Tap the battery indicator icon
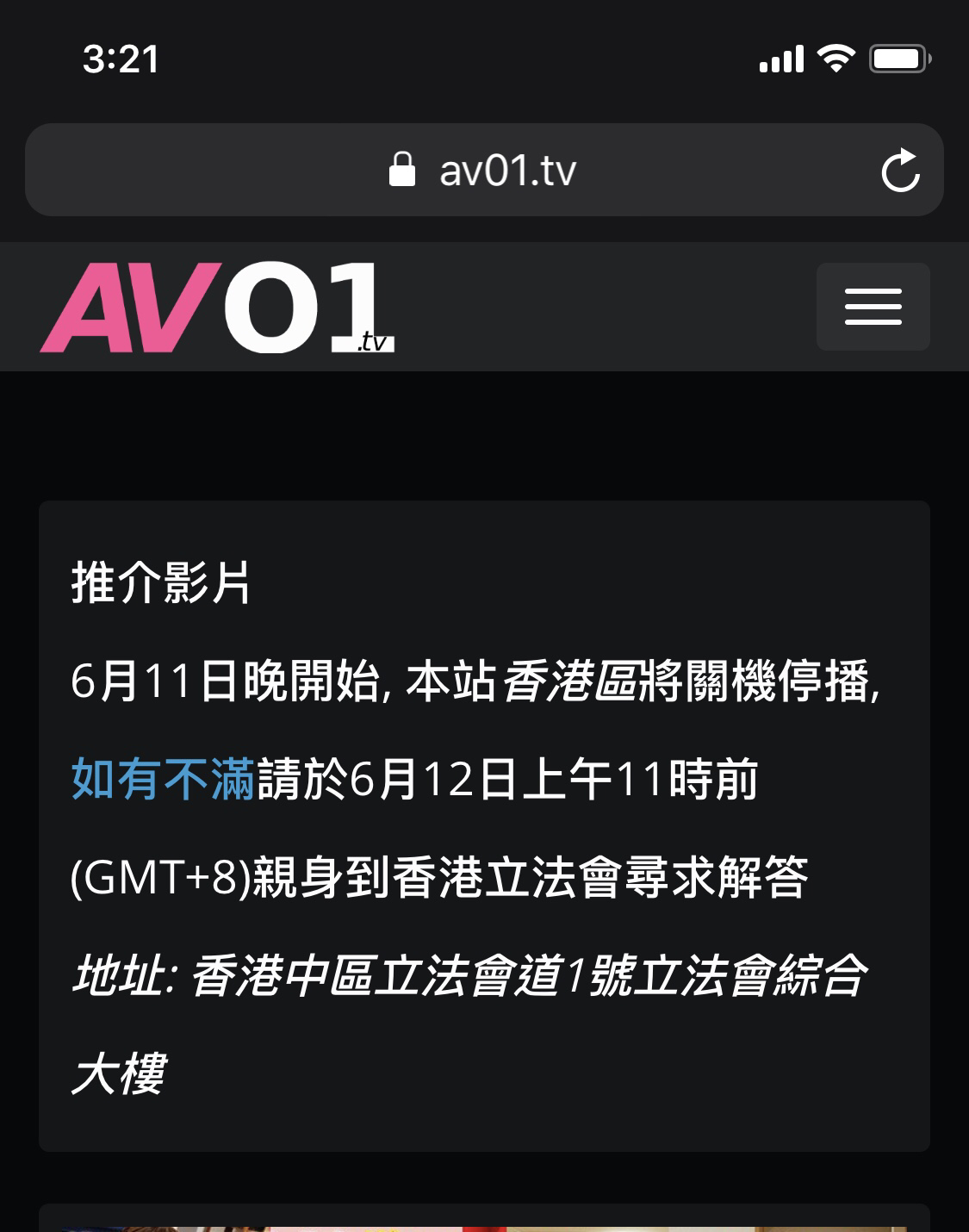Screen dimensions: 969x1232 (x=896, y=58)
